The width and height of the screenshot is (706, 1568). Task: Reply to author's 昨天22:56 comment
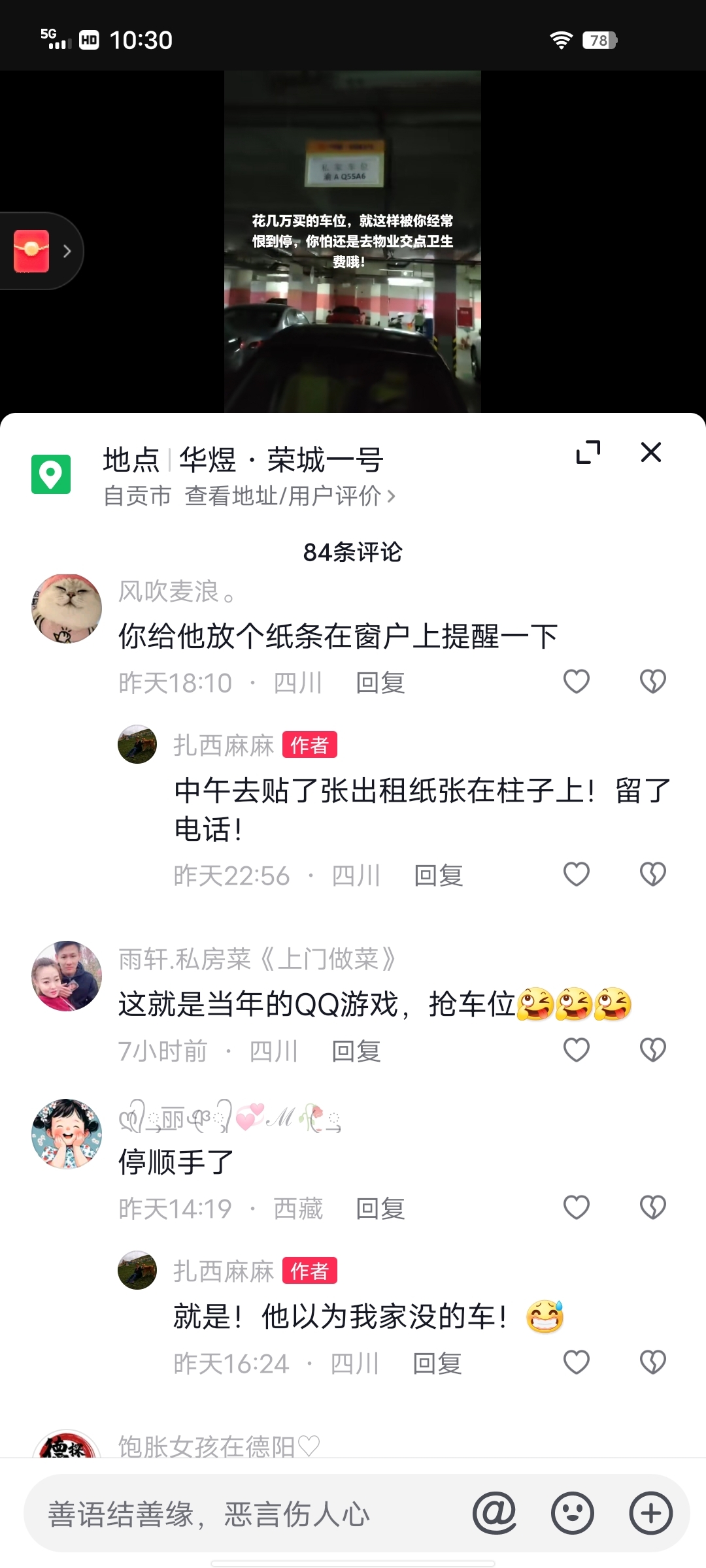click(438, 876)
